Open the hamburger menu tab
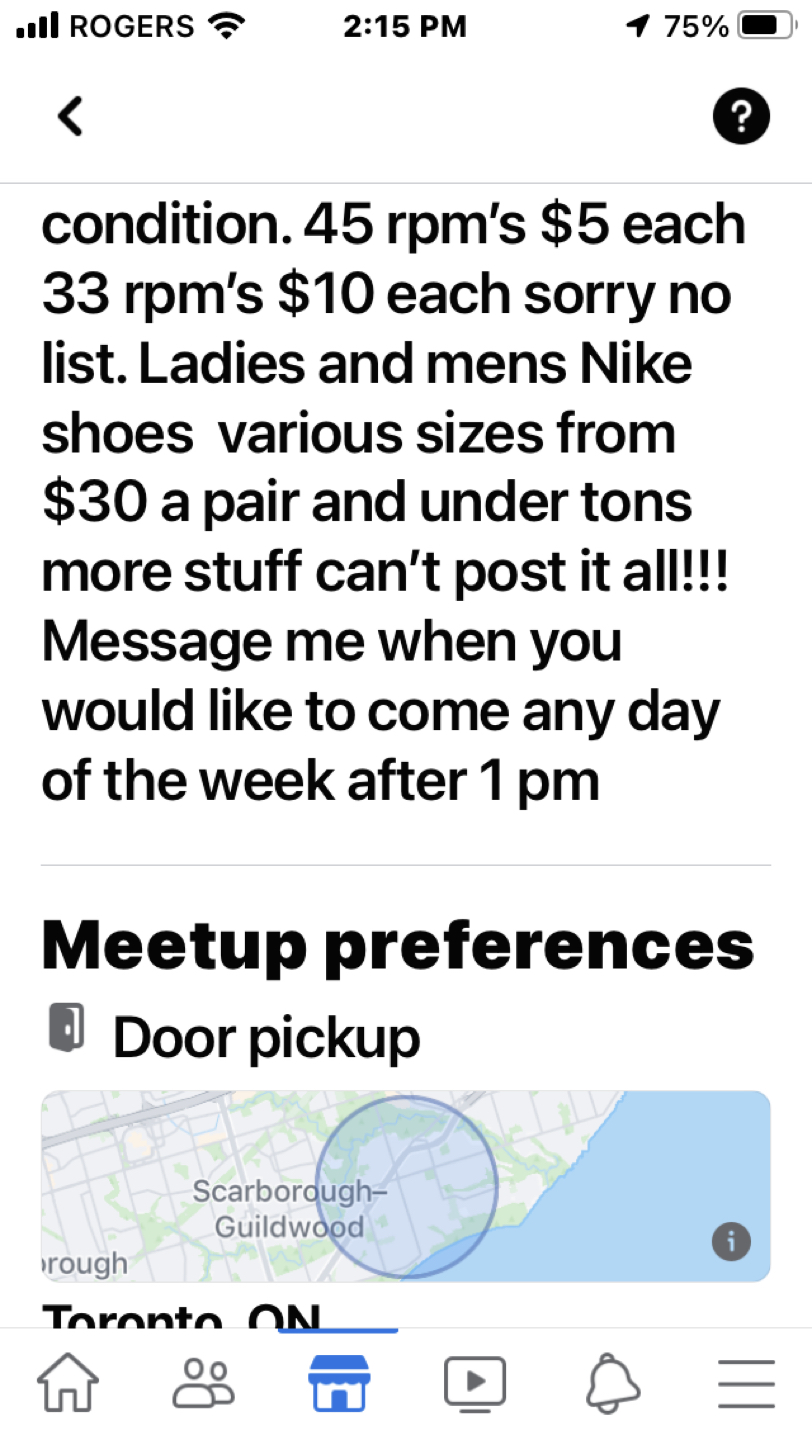The height and width of the screenshot is (1440, 812). (746, 1384)
